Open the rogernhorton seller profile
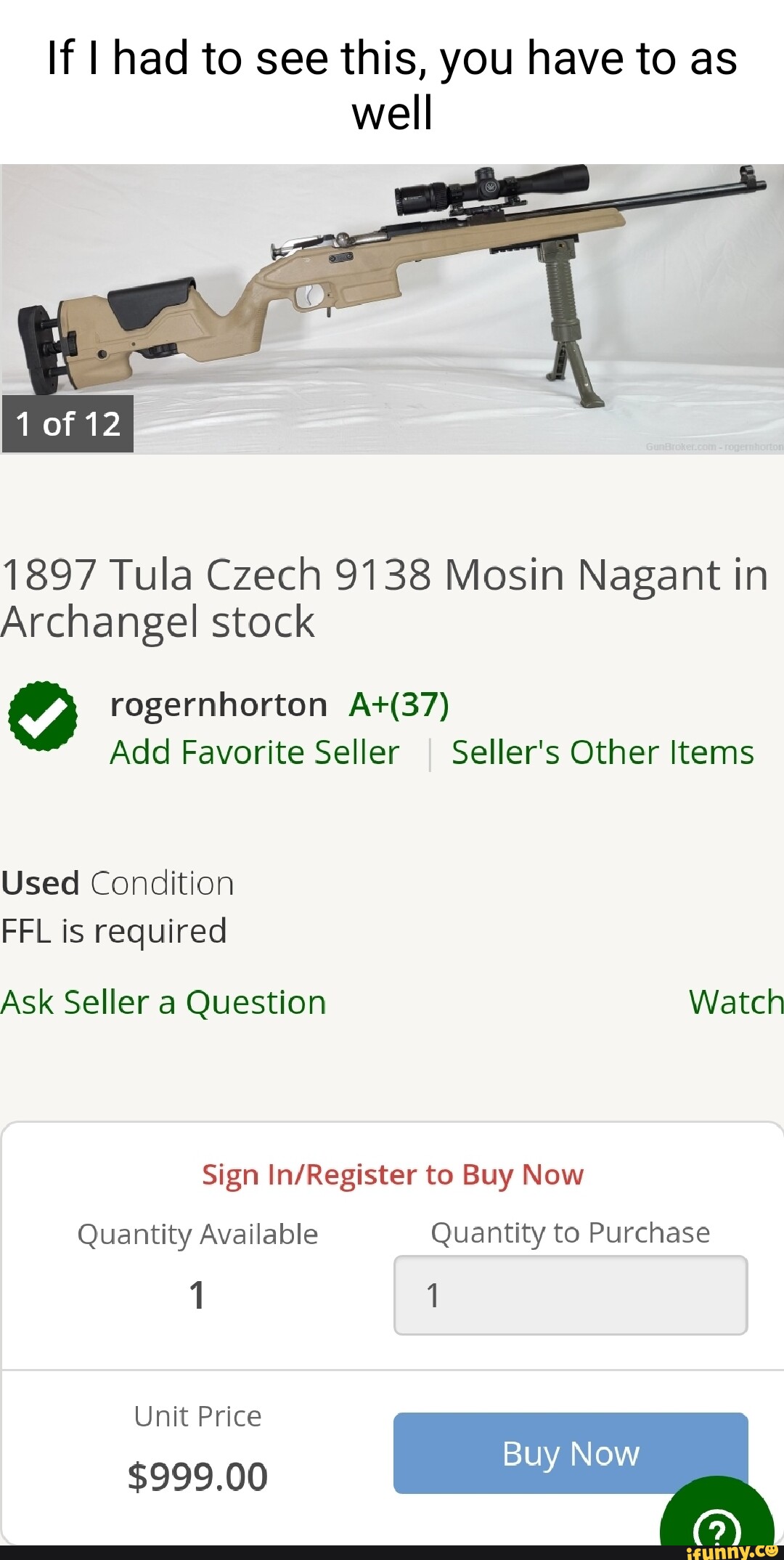 (x=218, y=703)
